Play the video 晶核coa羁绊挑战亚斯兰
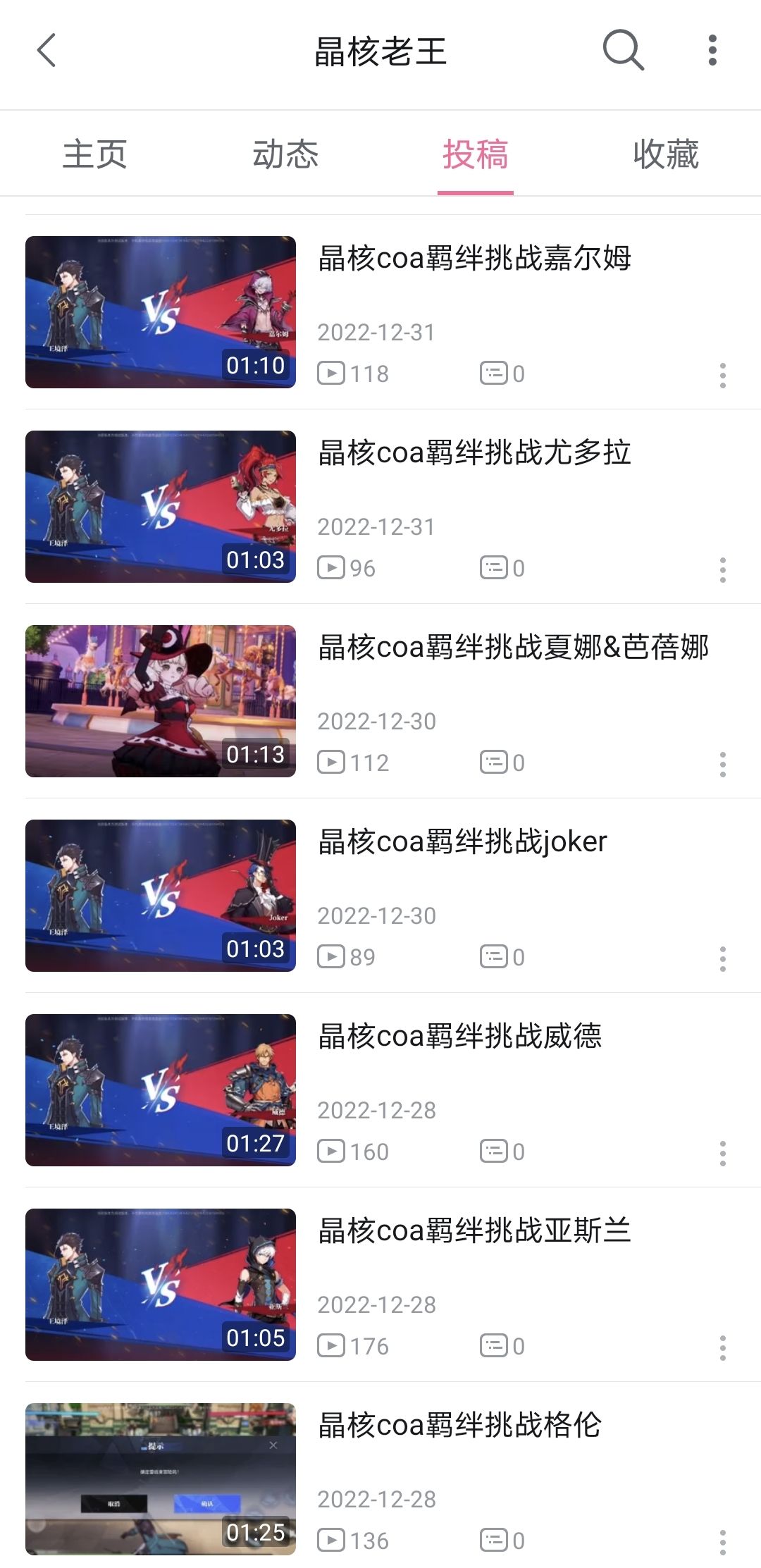Viewport: 761px width, 1568px height. 161,1285
